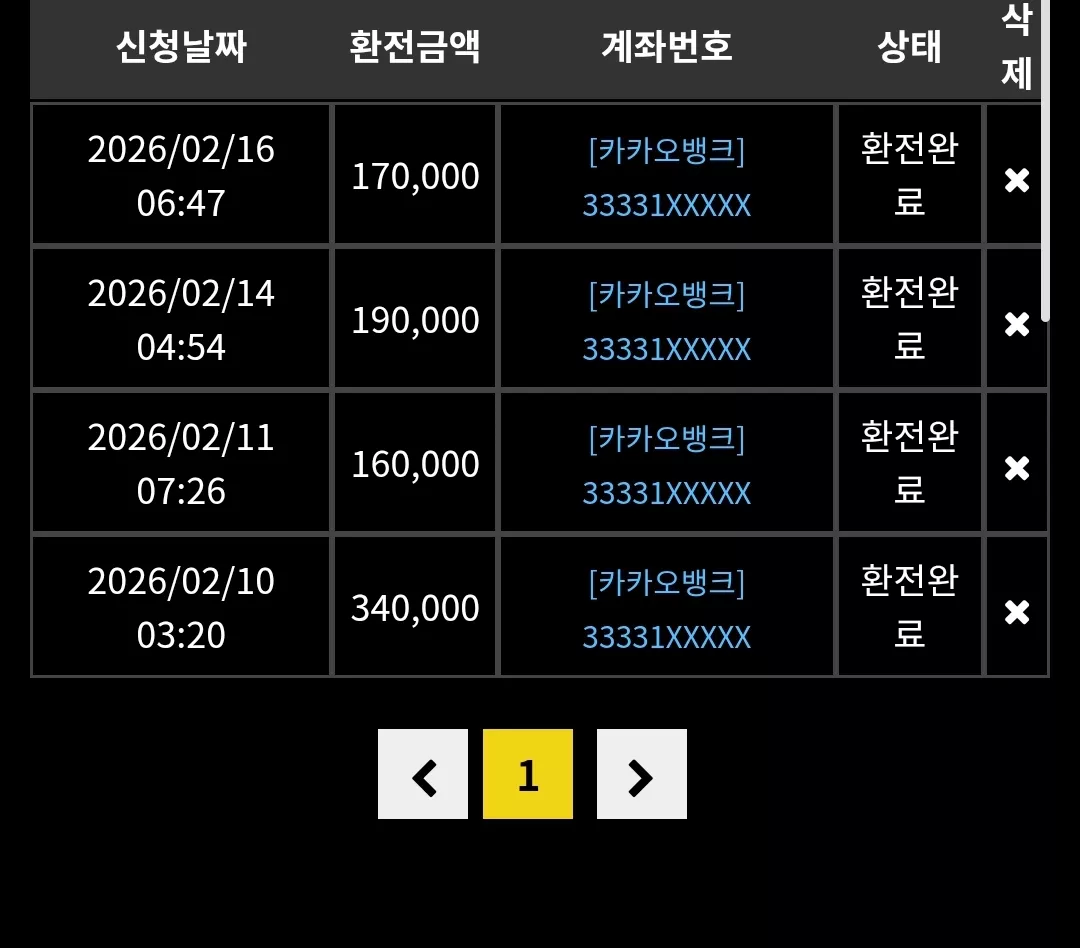Image resolution: width=1080 pixels, height=948 pixels.
Task: Delete the 2026/02/14 190,000 withdrawal record
Action: [x=1017, y=324]
